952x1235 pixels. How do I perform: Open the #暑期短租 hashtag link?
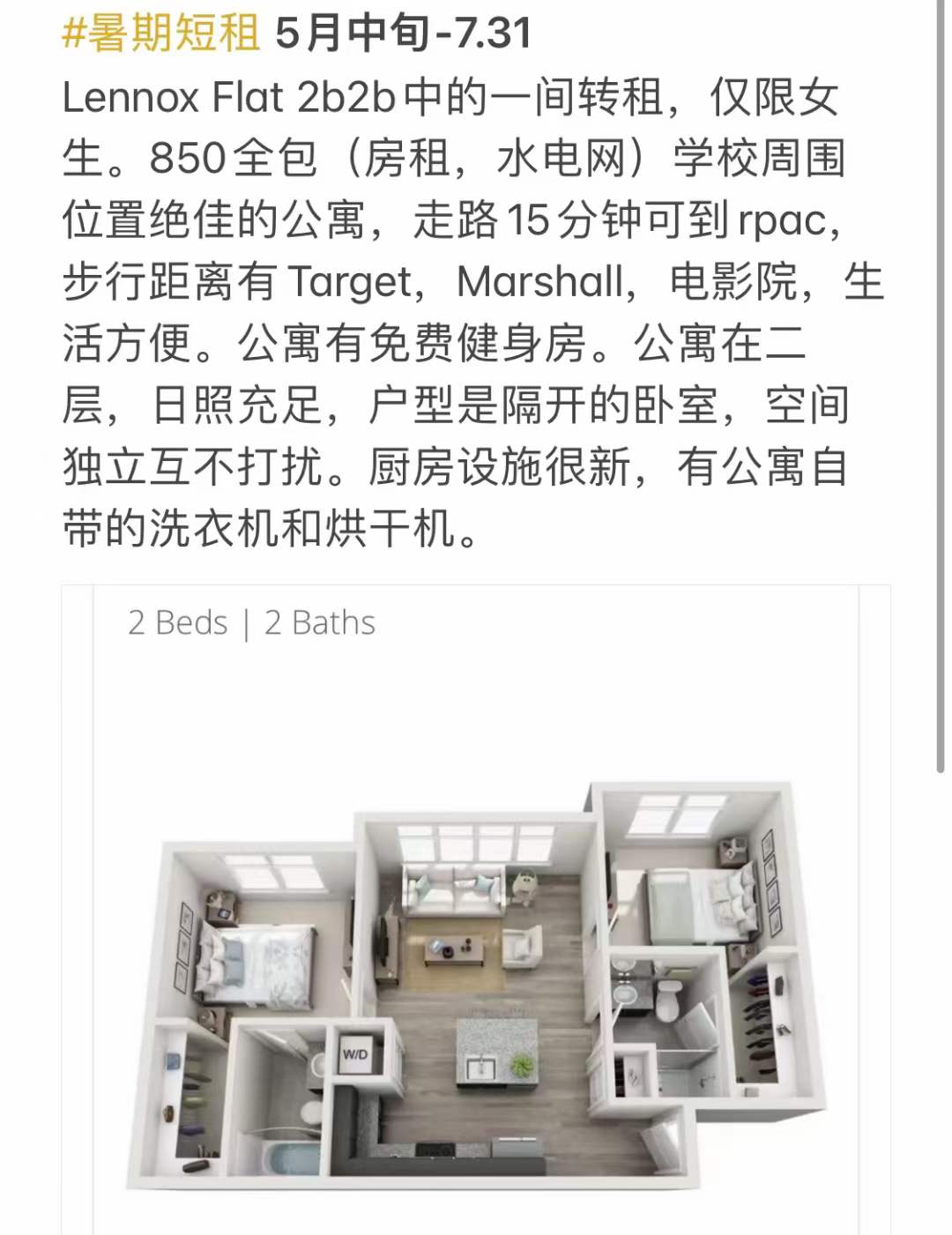(x=161, y=33)
